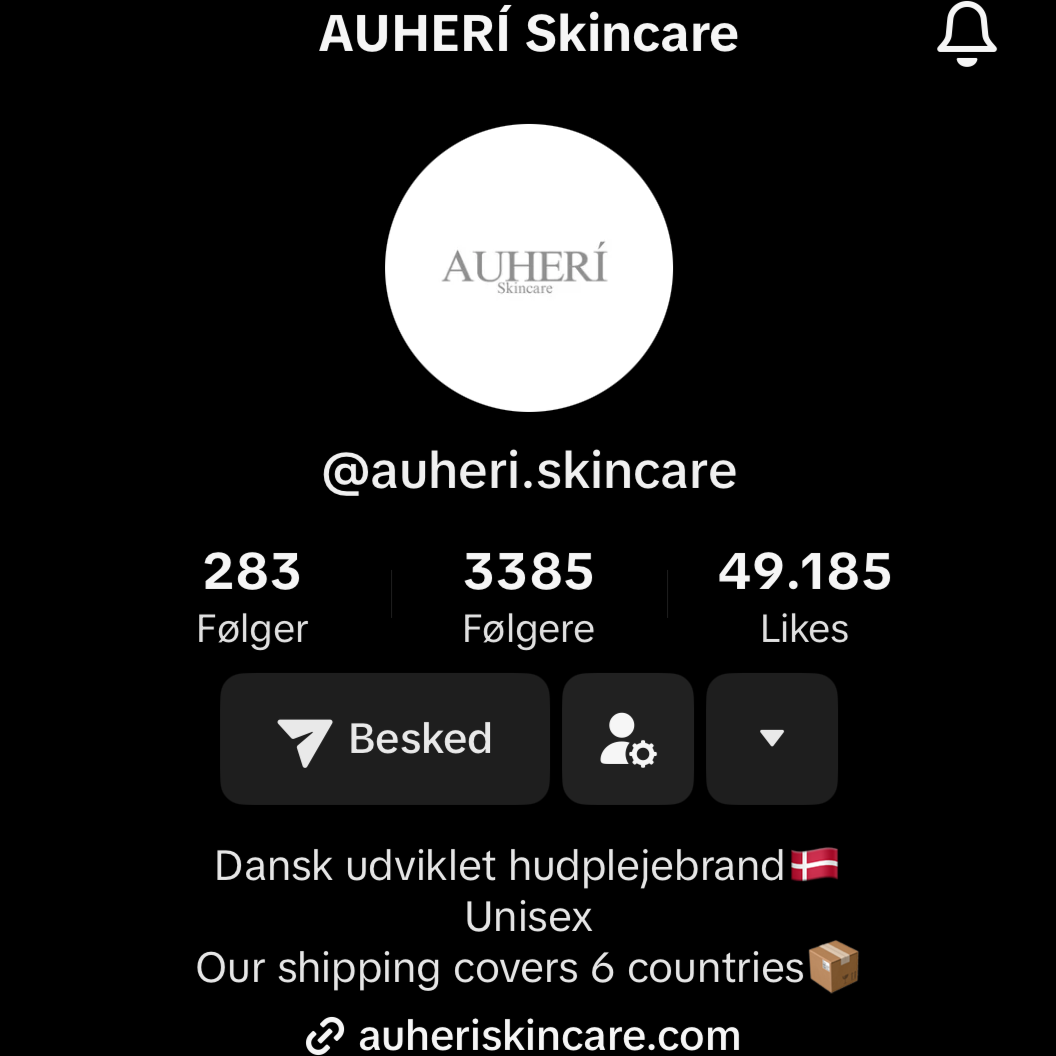View the 3385 Følgere list
Image resolution: width=1056 pixels, height=1056 pixels.
528,598
